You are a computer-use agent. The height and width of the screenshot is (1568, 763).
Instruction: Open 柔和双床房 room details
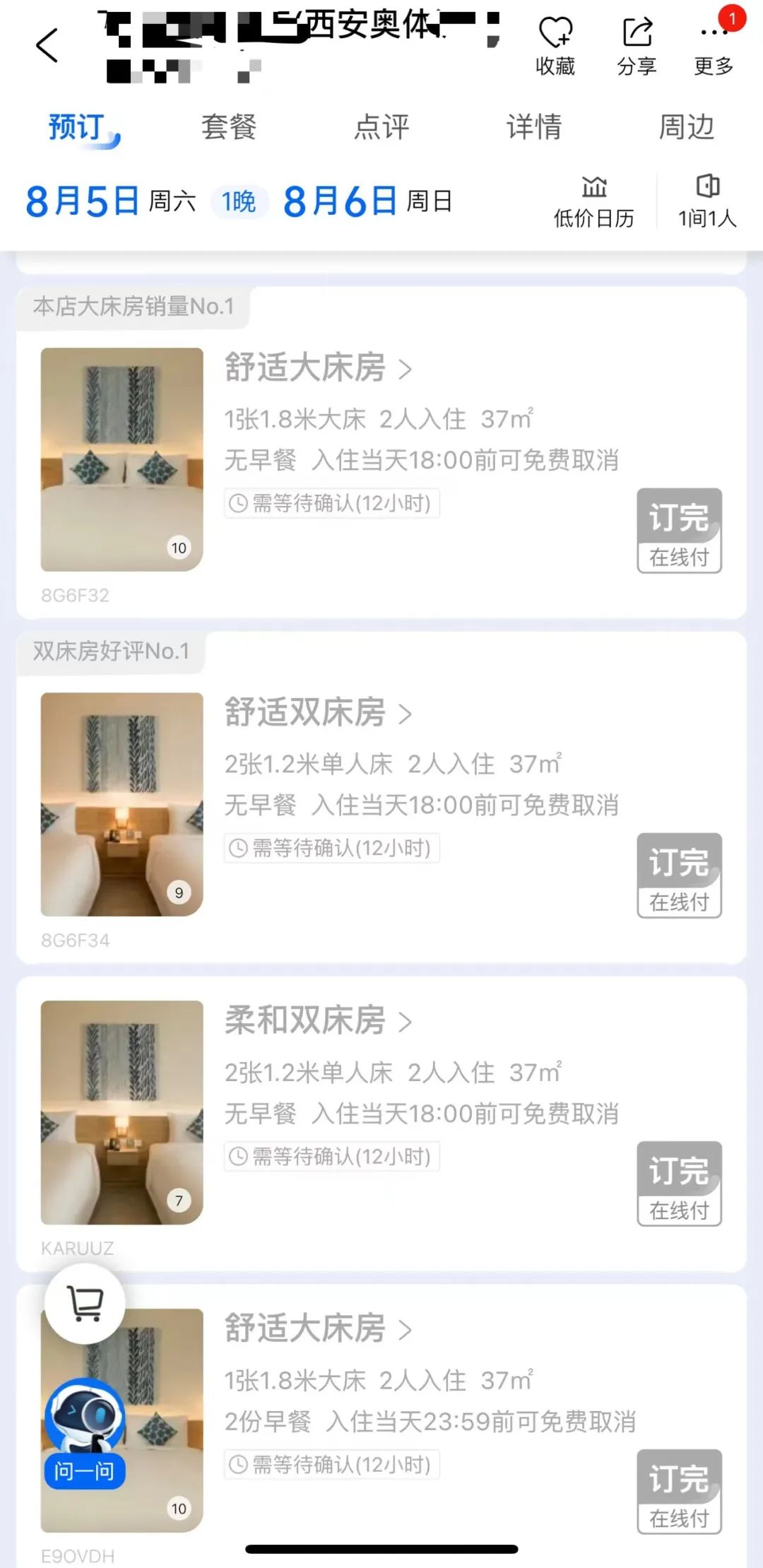point(318,1021)
